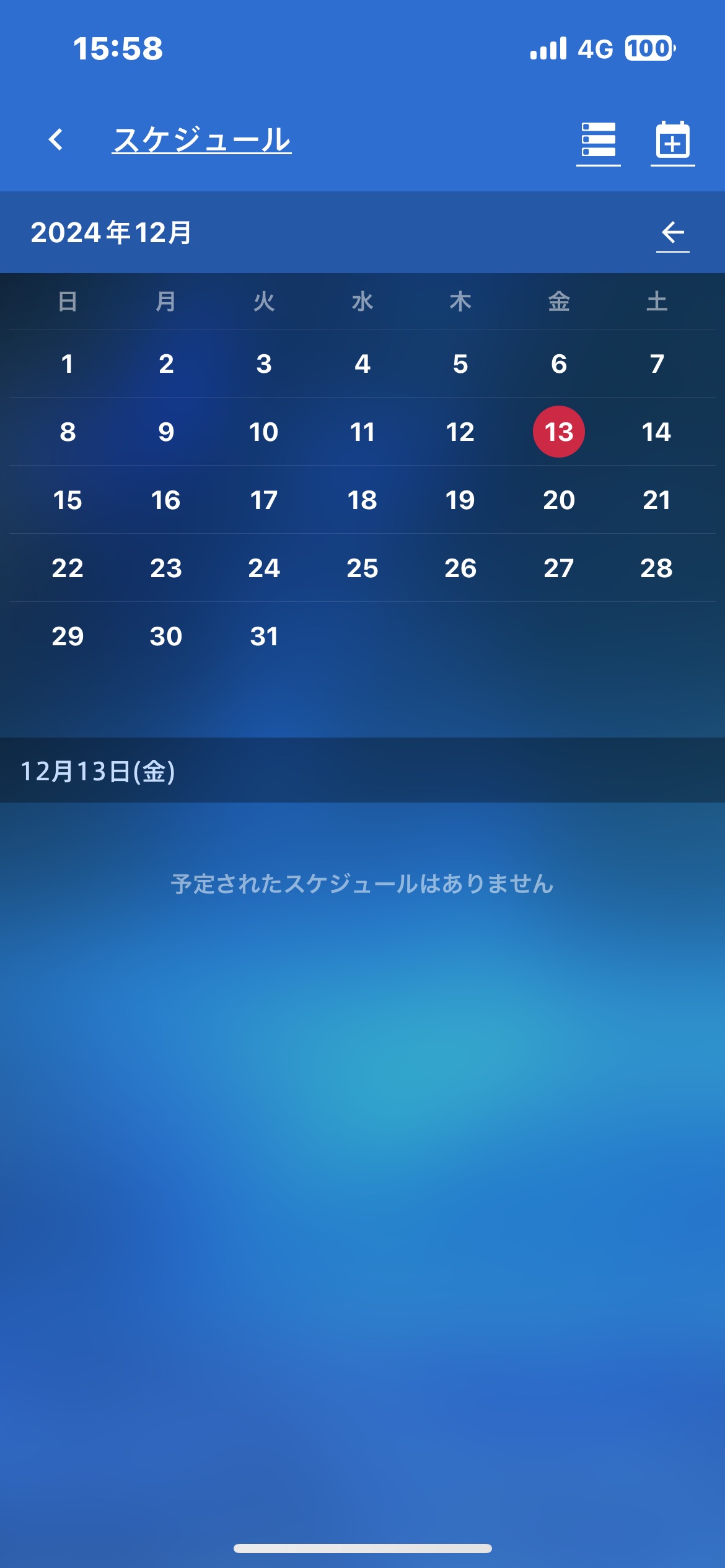Select December 5 on the calendar

click(x=460, y=364)
